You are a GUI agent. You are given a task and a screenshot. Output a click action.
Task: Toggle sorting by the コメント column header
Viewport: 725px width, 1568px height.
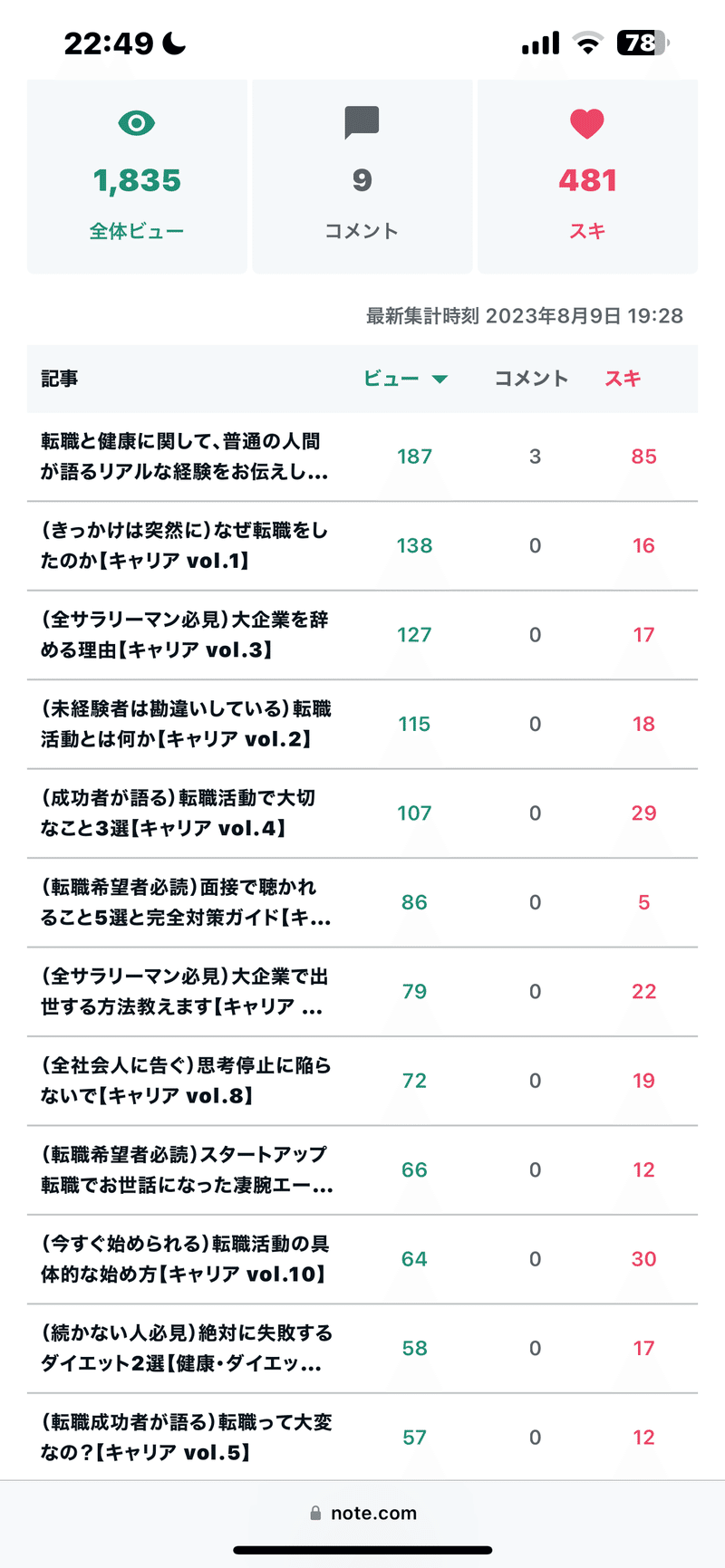pos(529,379)
